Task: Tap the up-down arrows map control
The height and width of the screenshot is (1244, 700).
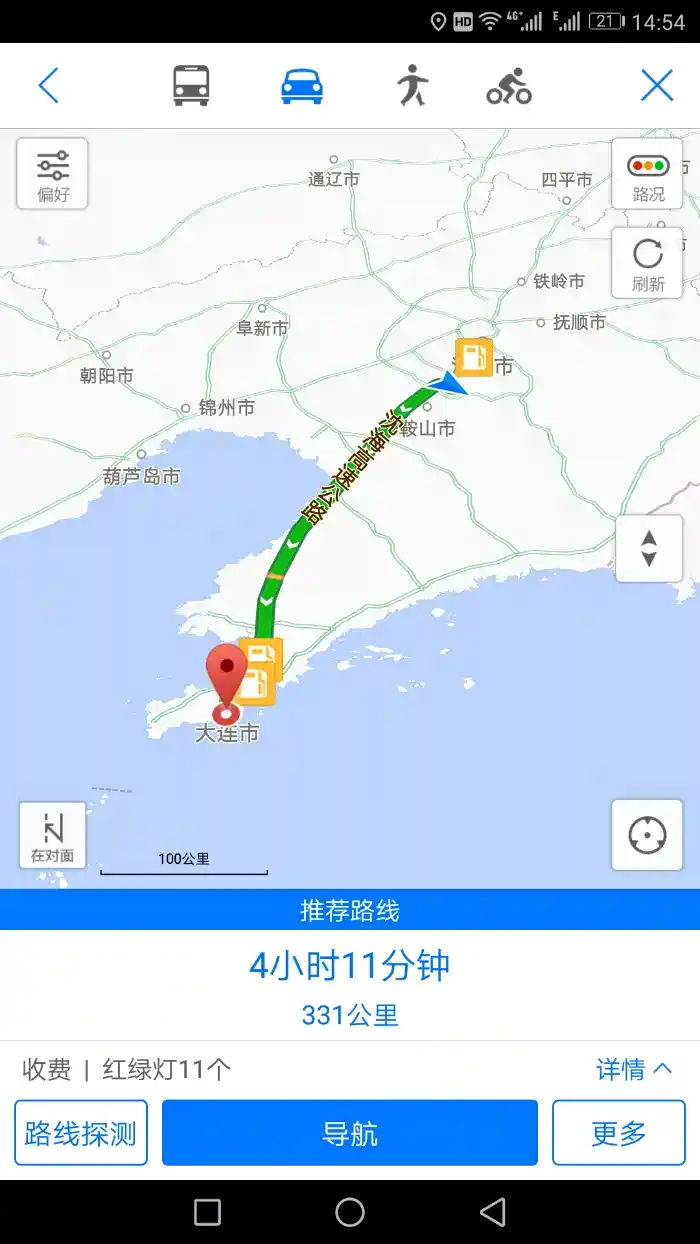Action: point(649,549)
